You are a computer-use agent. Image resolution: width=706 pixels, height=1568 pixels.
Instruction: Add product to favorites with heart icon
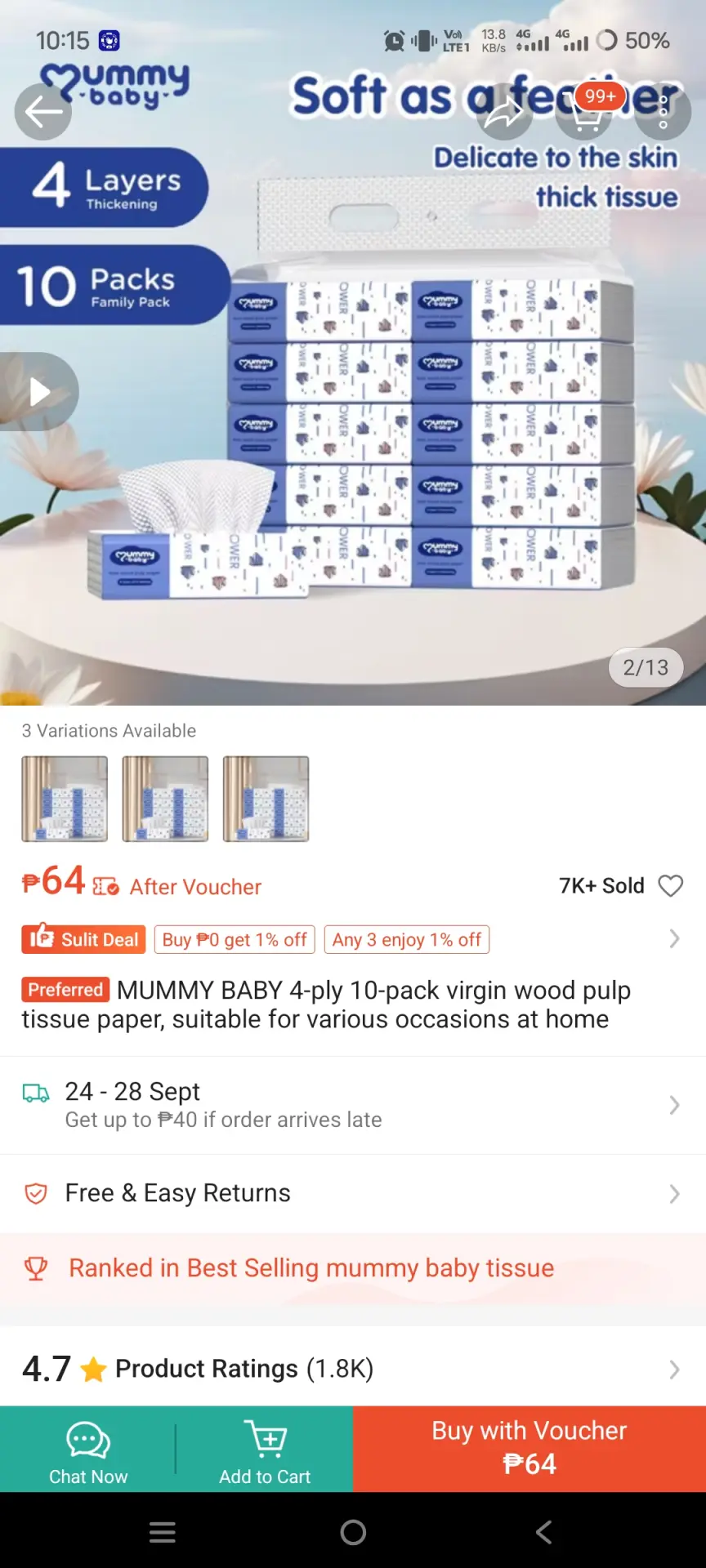(x=671, y=886)
